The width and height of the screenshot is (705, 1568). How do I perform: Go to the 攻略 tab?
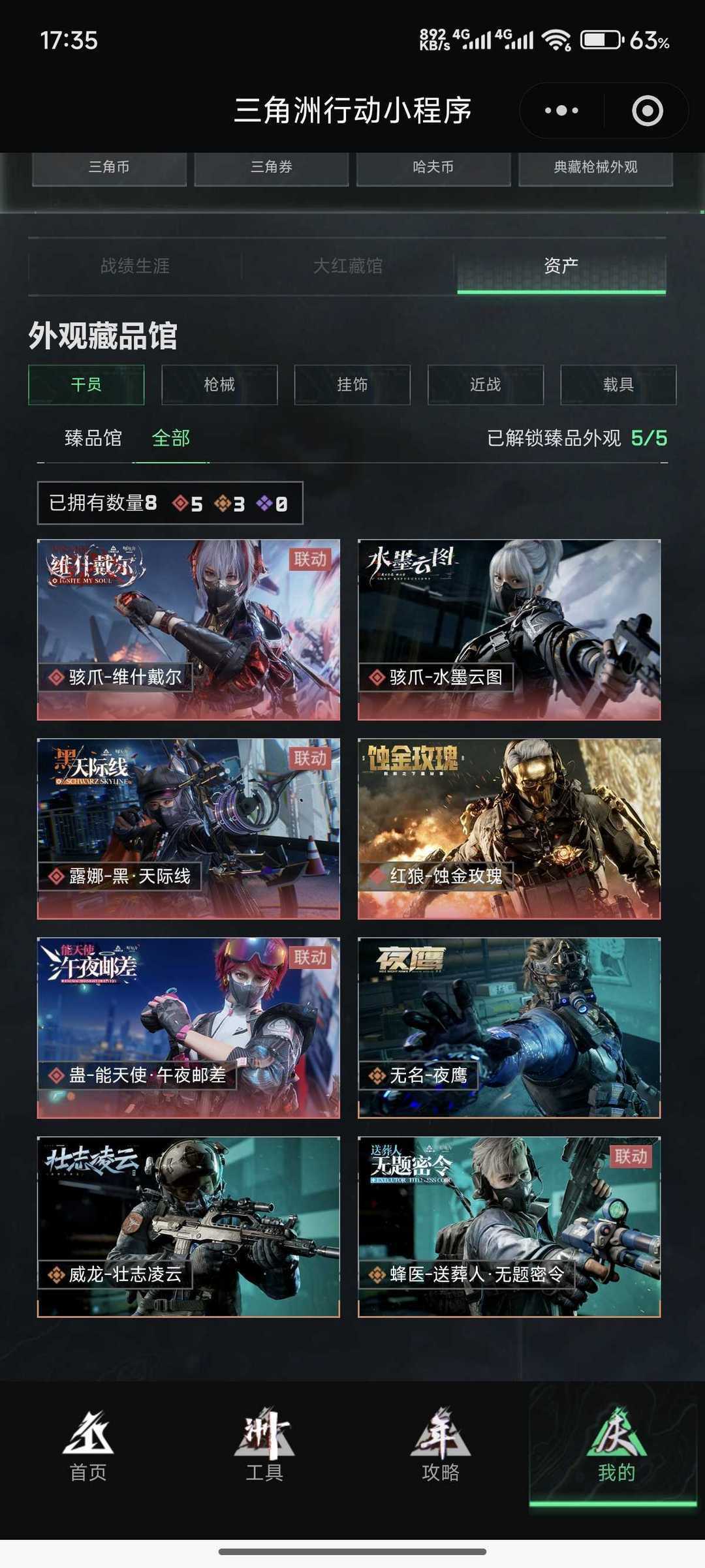click(441, 1445)
